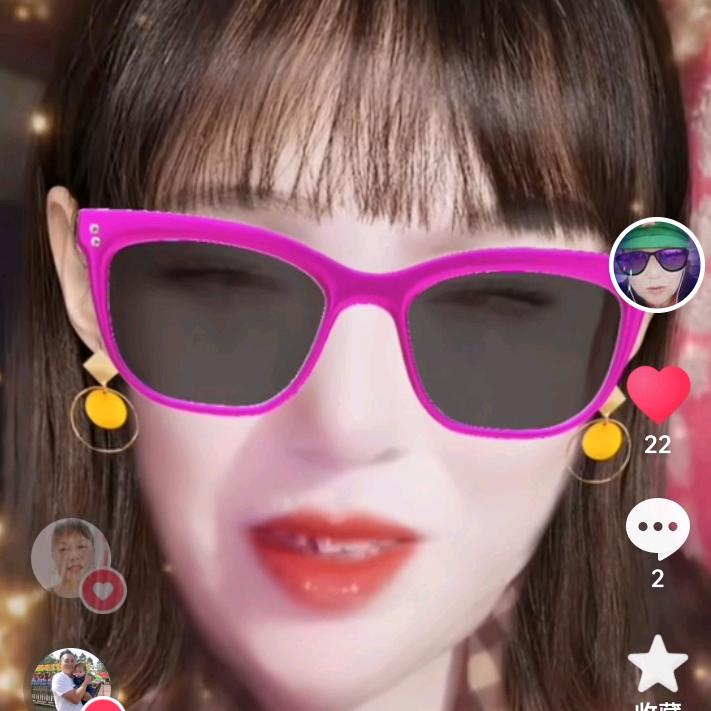Add this video to favorites with the star
The width and height of the screenshot is (711, 711).
tap(657, 664)
